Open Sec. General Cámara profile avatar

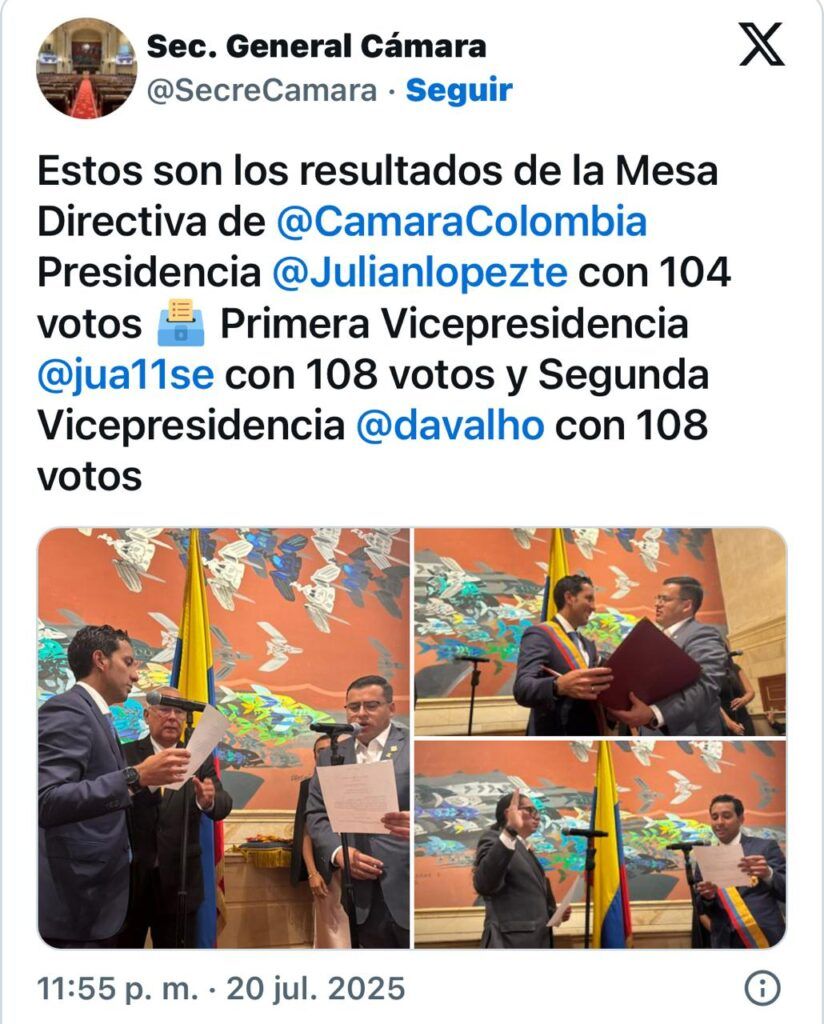87,68
